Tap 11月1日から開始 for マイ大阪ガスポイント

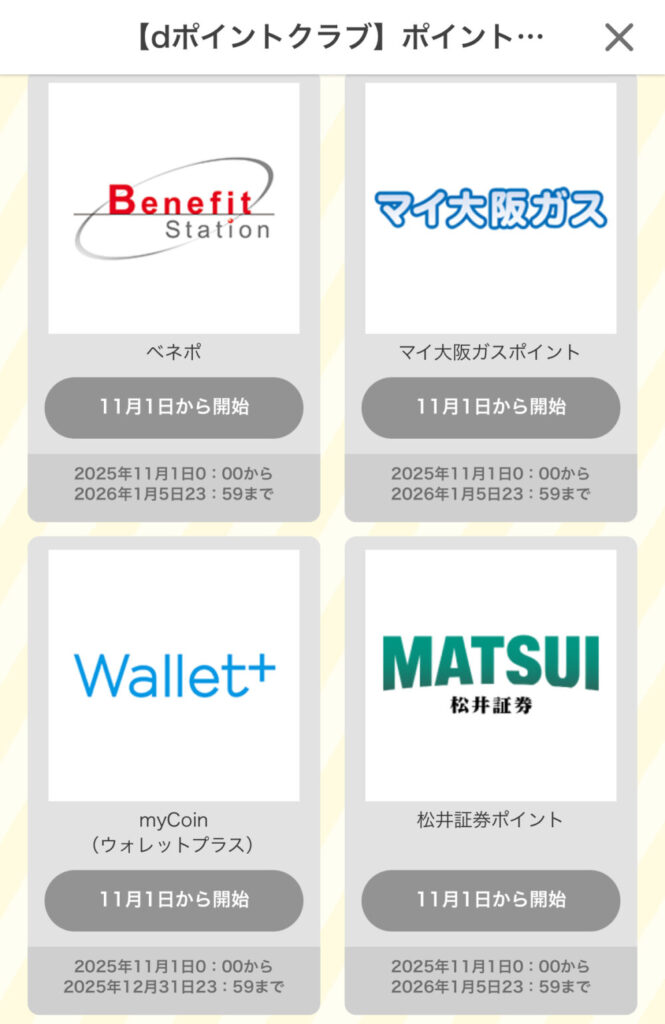(491, 407)
